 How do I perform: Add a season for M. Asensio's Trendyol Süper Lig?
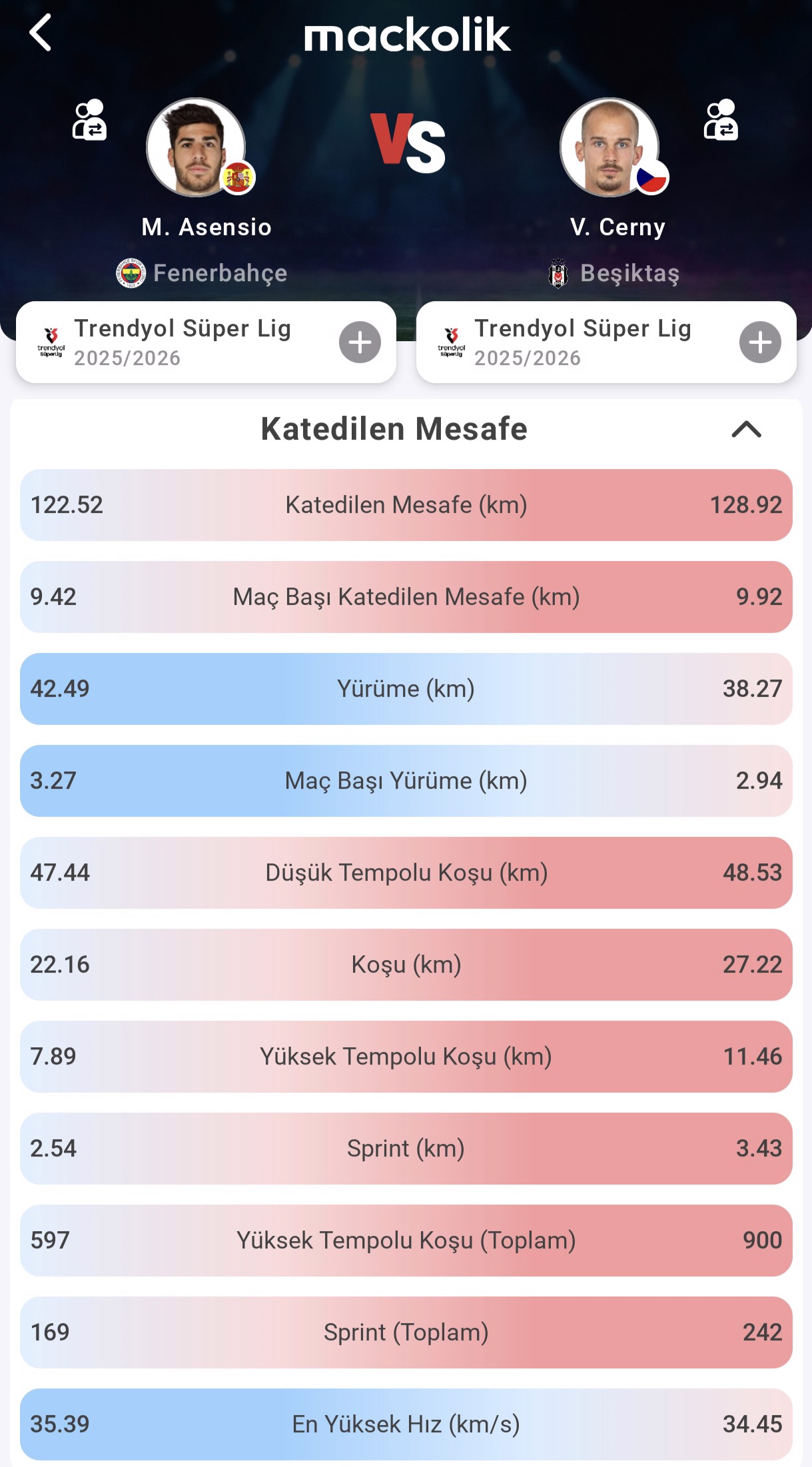(360, 342)
